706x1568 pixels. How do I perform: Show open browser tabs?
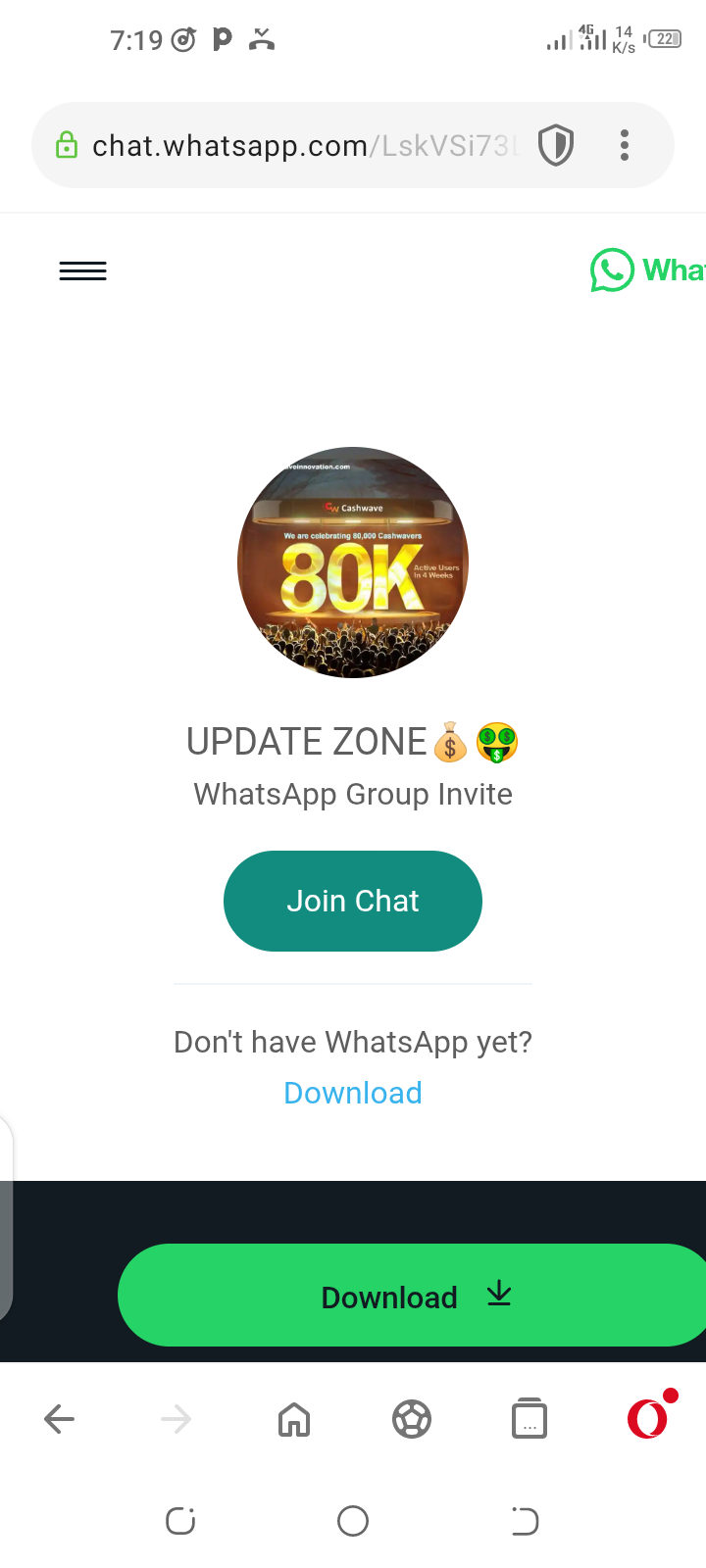coord(529,1419)
